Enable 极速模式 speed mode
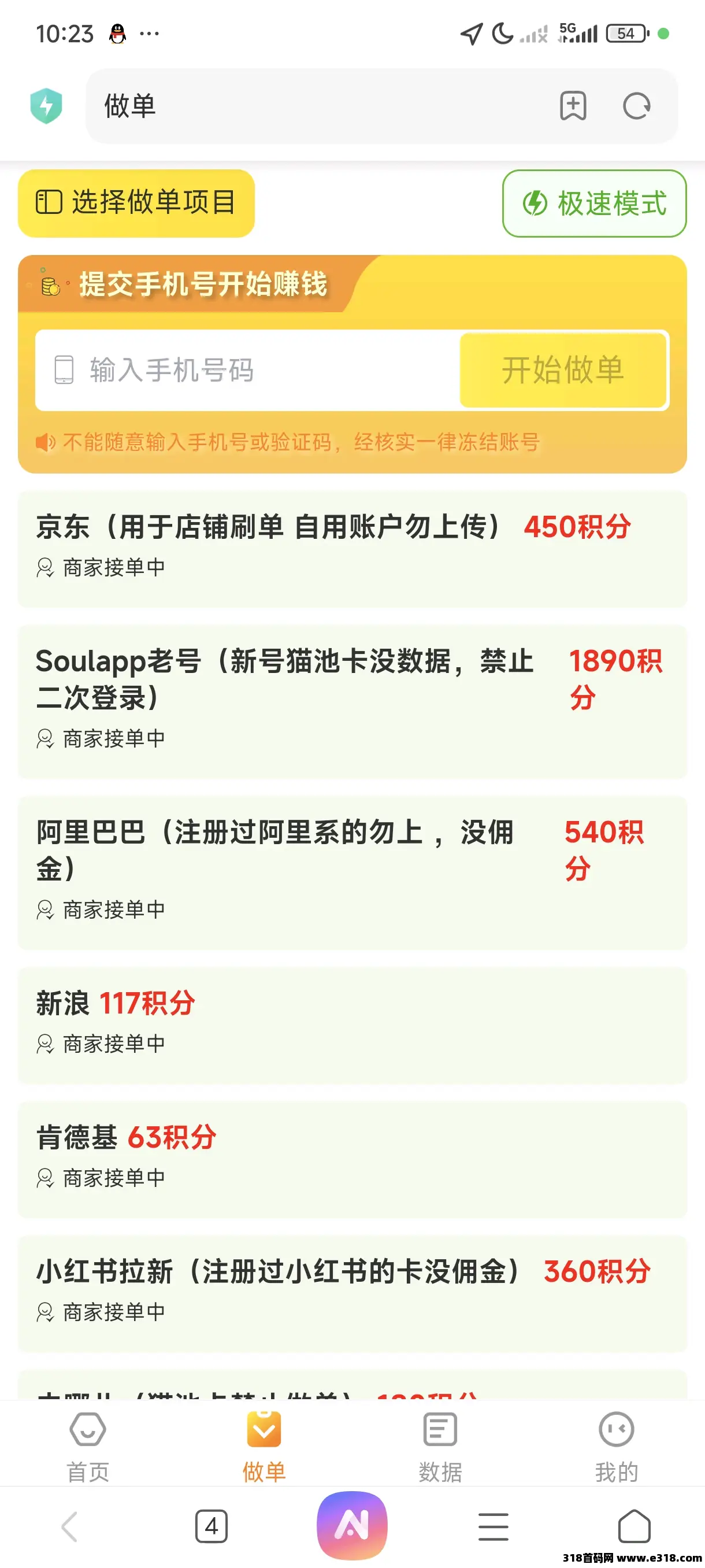The height and width of the screenshot is (1568, 705). click(x=594, y=204)
